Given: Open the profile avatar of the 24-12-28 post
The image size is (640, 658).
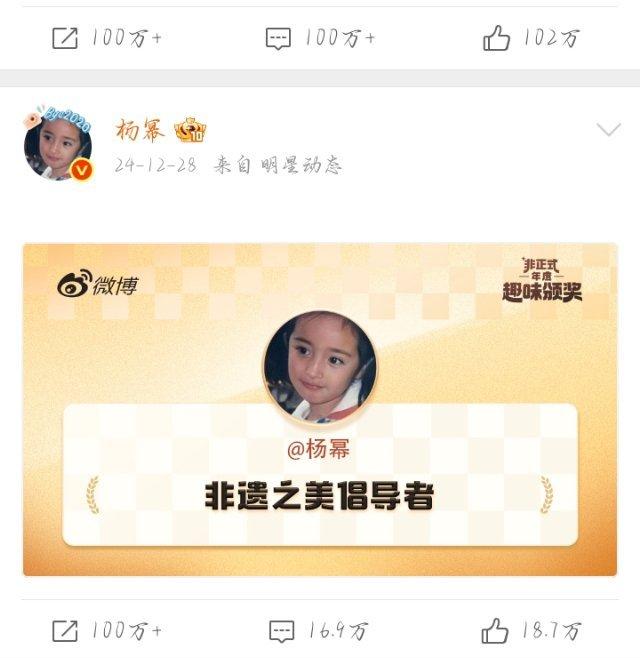Looking at the screenshot, I should pyautogui.click(x=57, y=144).
